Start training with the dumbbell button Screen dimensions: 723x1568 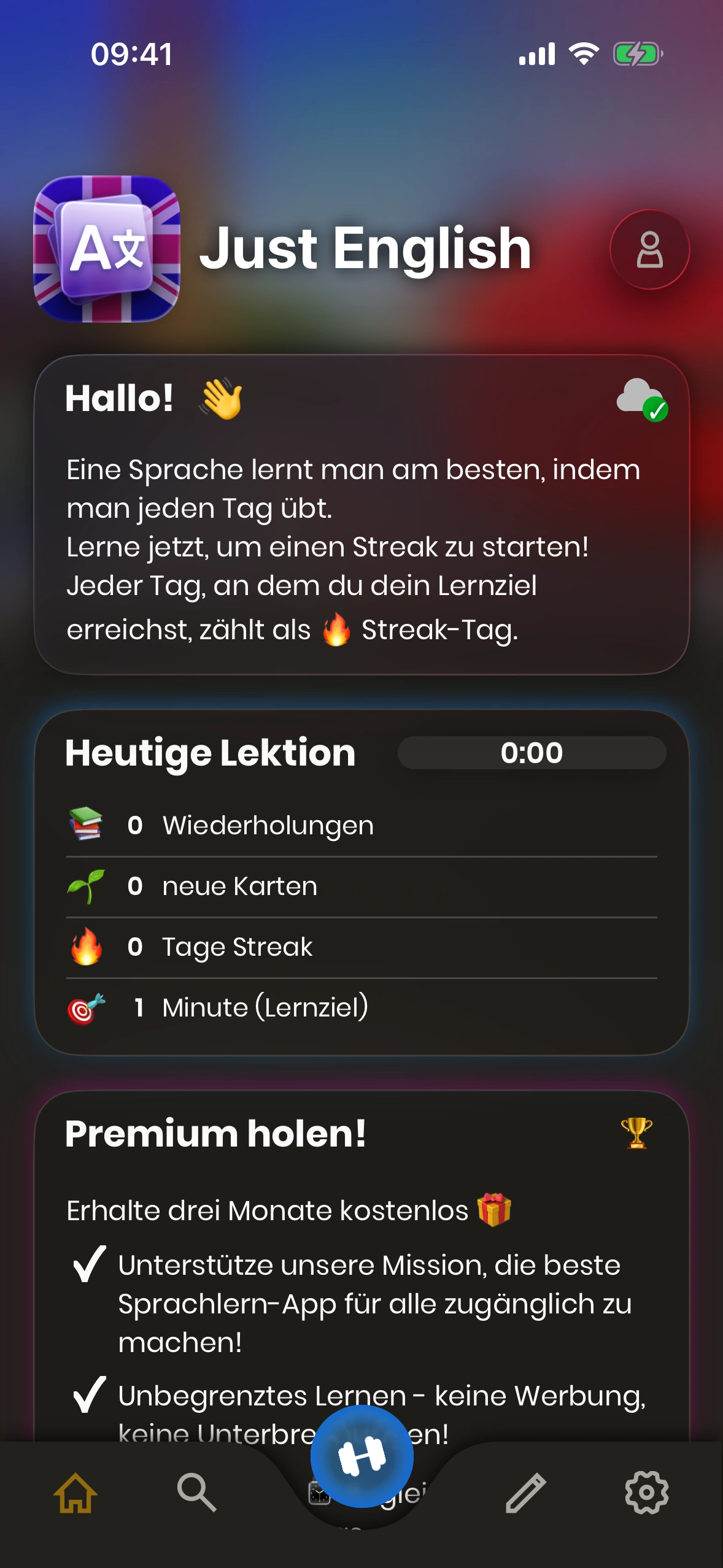click(x=361, y=1456)
